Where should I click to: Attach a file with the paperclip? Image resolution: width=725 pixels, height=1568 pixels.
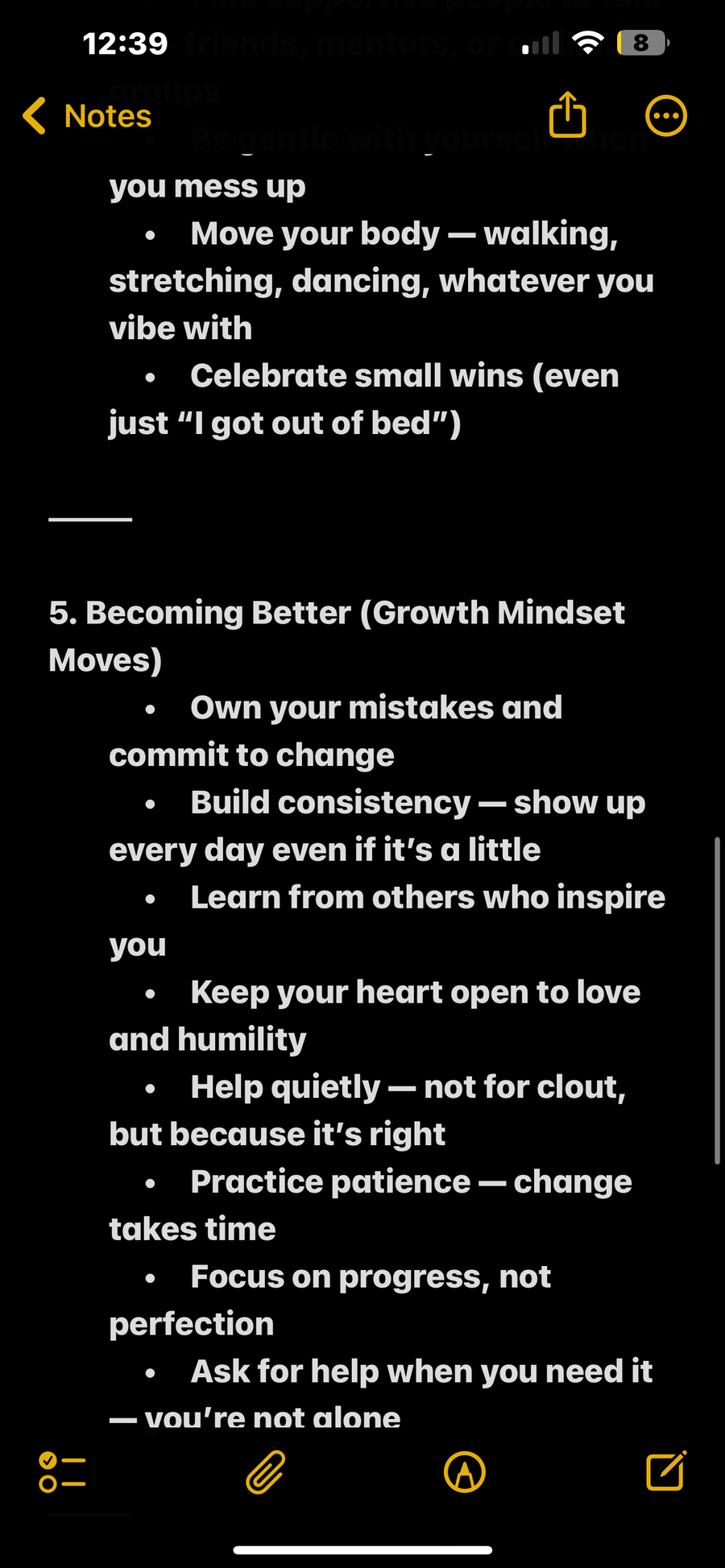pos(266,1472)
